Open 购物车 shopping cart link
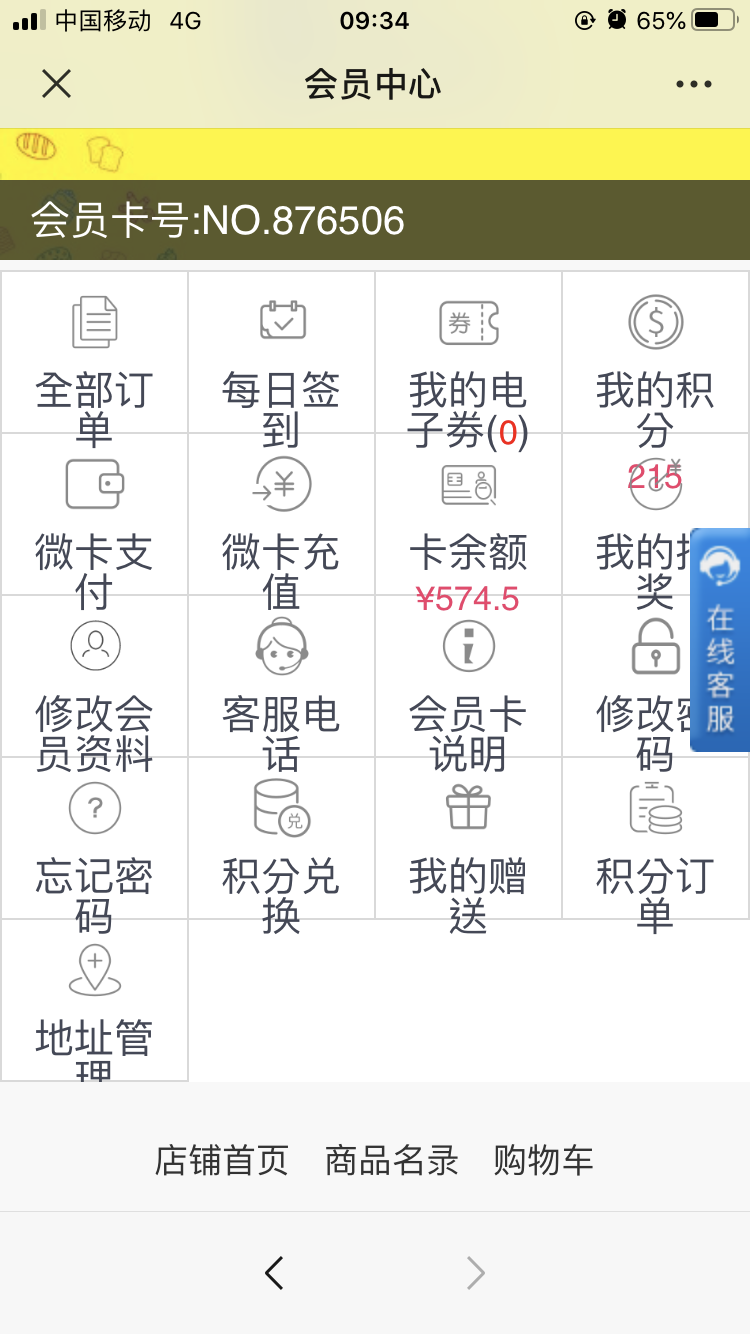The height and width of the screenshot is (1334, 750). pyautogui.click(x=543, y=1160)
